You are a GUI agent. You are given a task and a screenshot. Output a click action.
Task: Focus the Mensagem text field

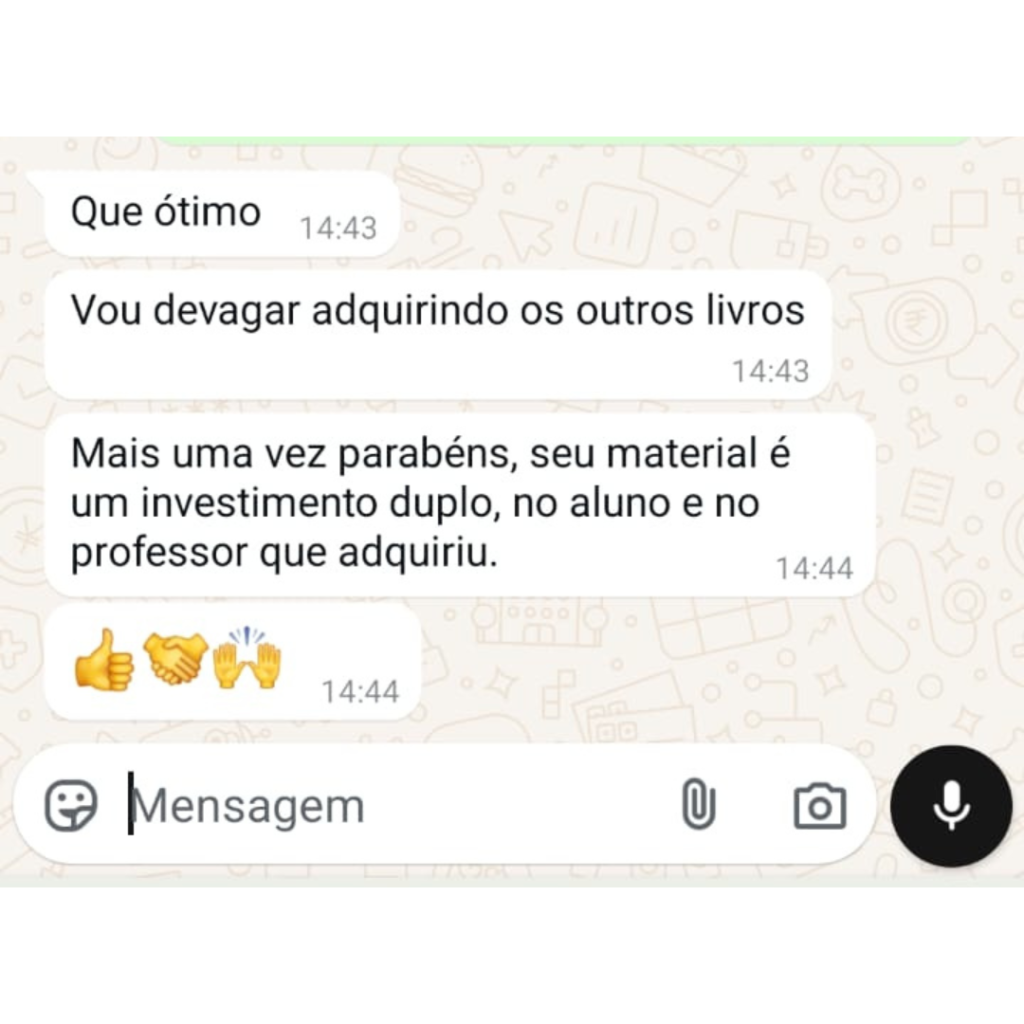pos(380,806)
